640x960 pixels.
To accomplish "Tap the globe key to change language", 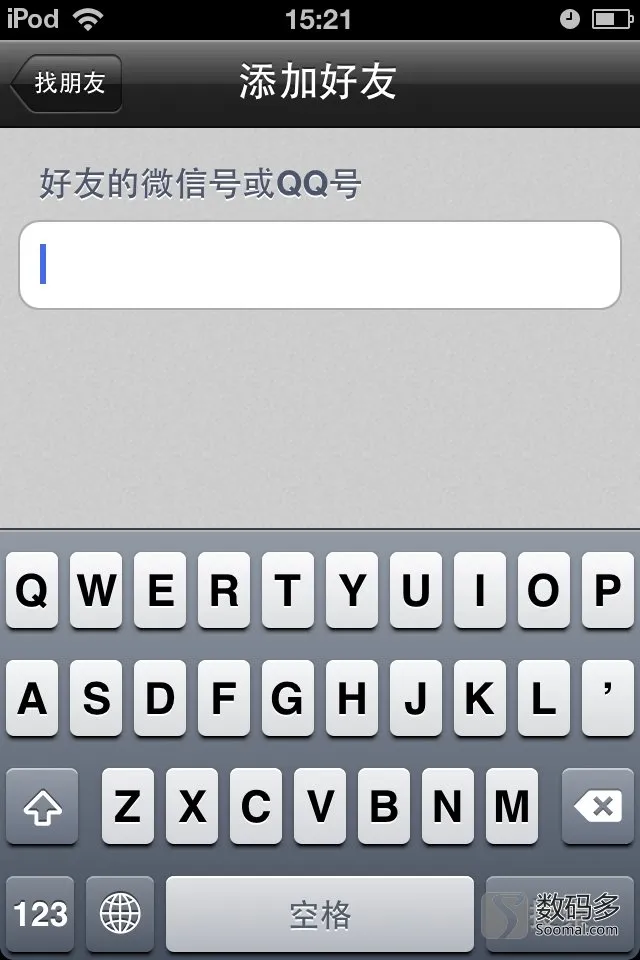I will point(120,914).
